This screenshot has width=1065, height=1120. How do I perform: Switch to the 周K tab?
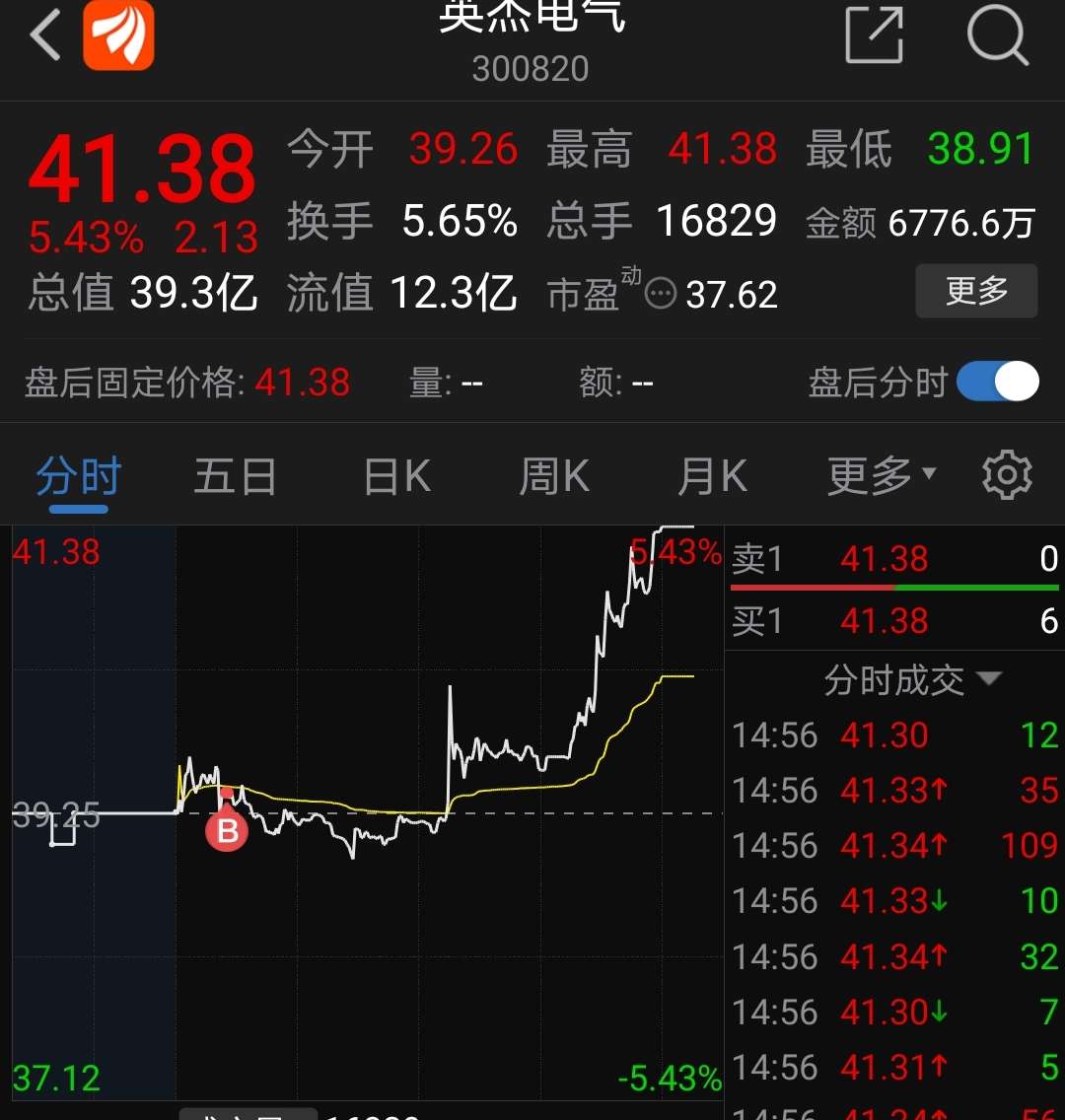553,474
